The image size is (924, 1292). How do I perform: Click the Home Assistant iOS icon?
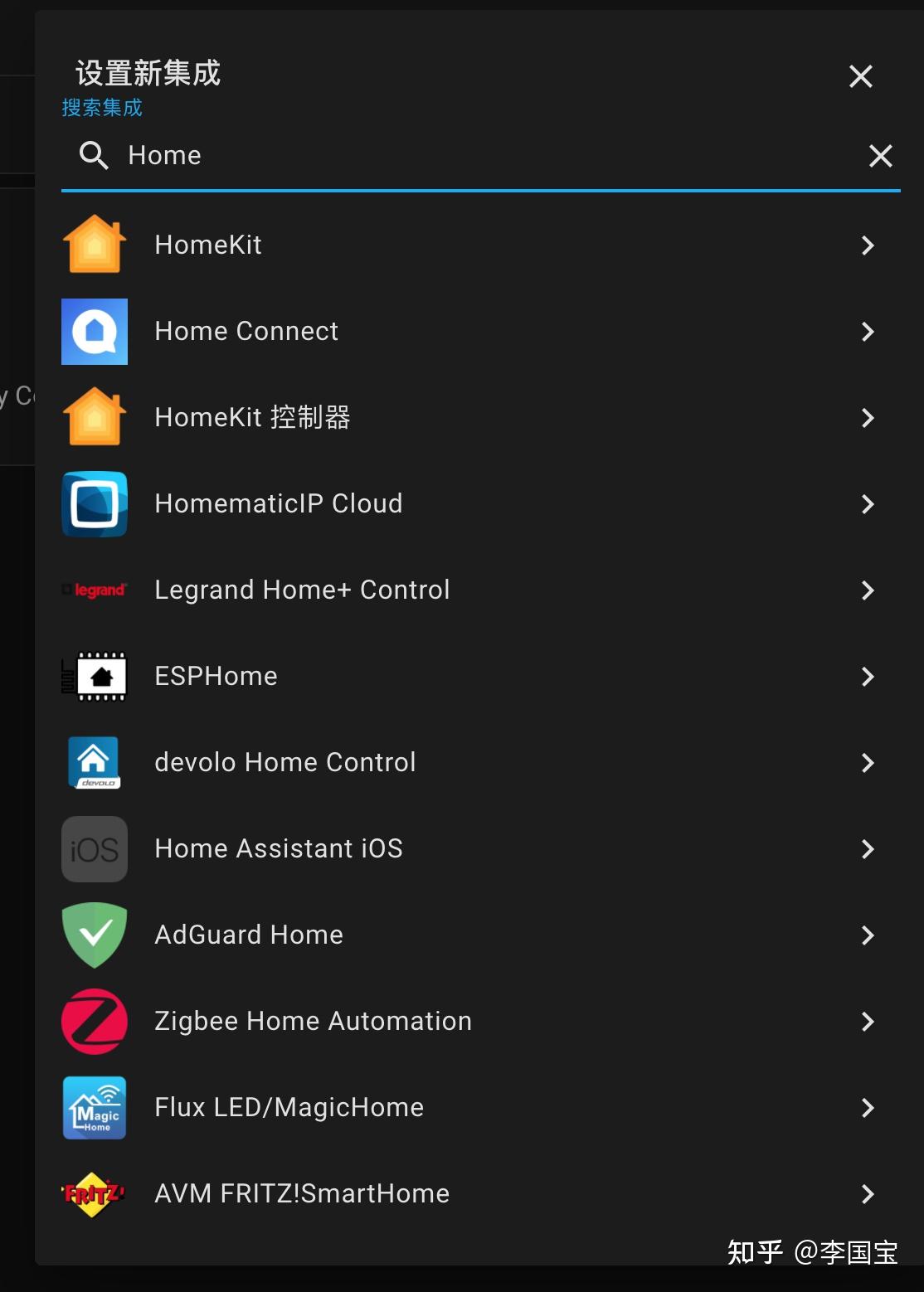[x=94, y=848]
